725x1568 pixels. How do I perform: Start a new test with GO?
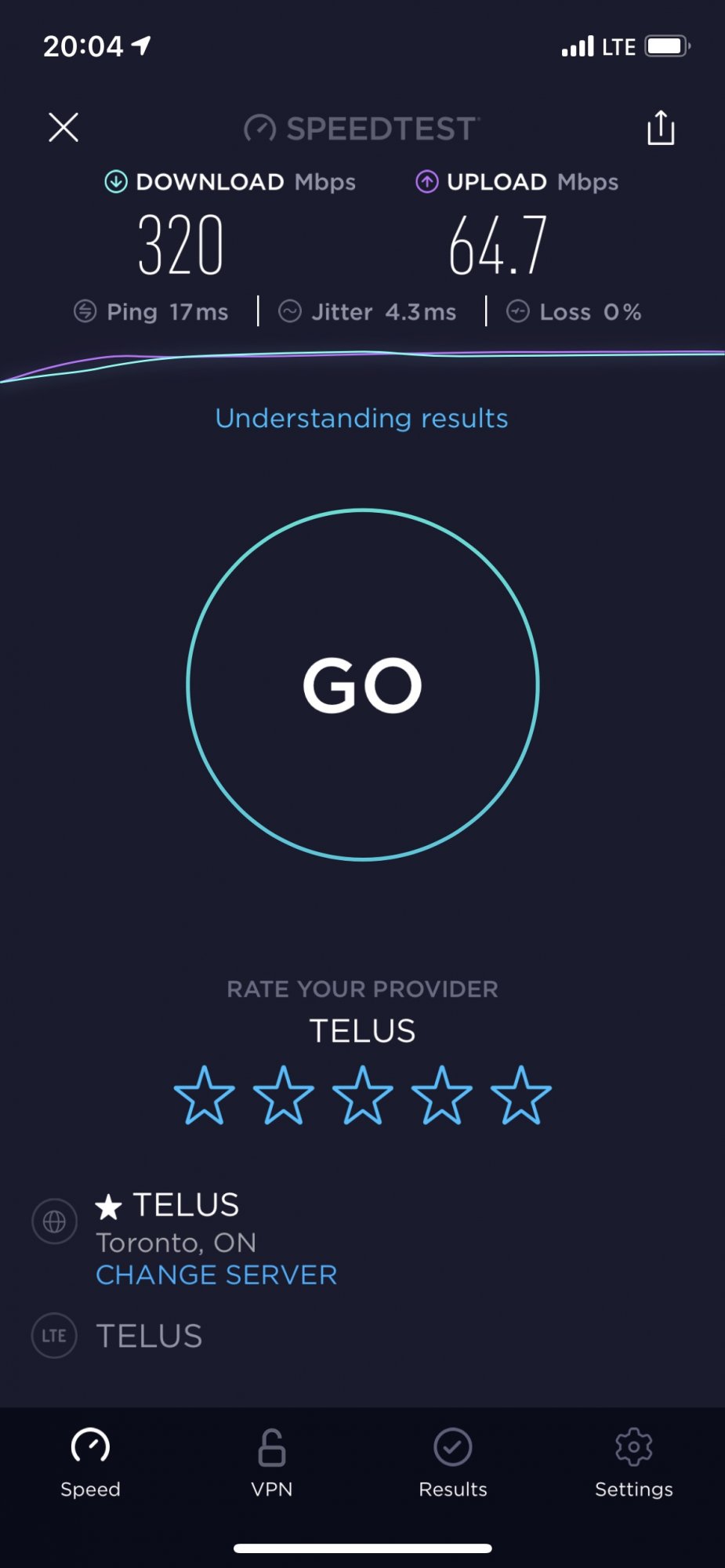point(363,685)
